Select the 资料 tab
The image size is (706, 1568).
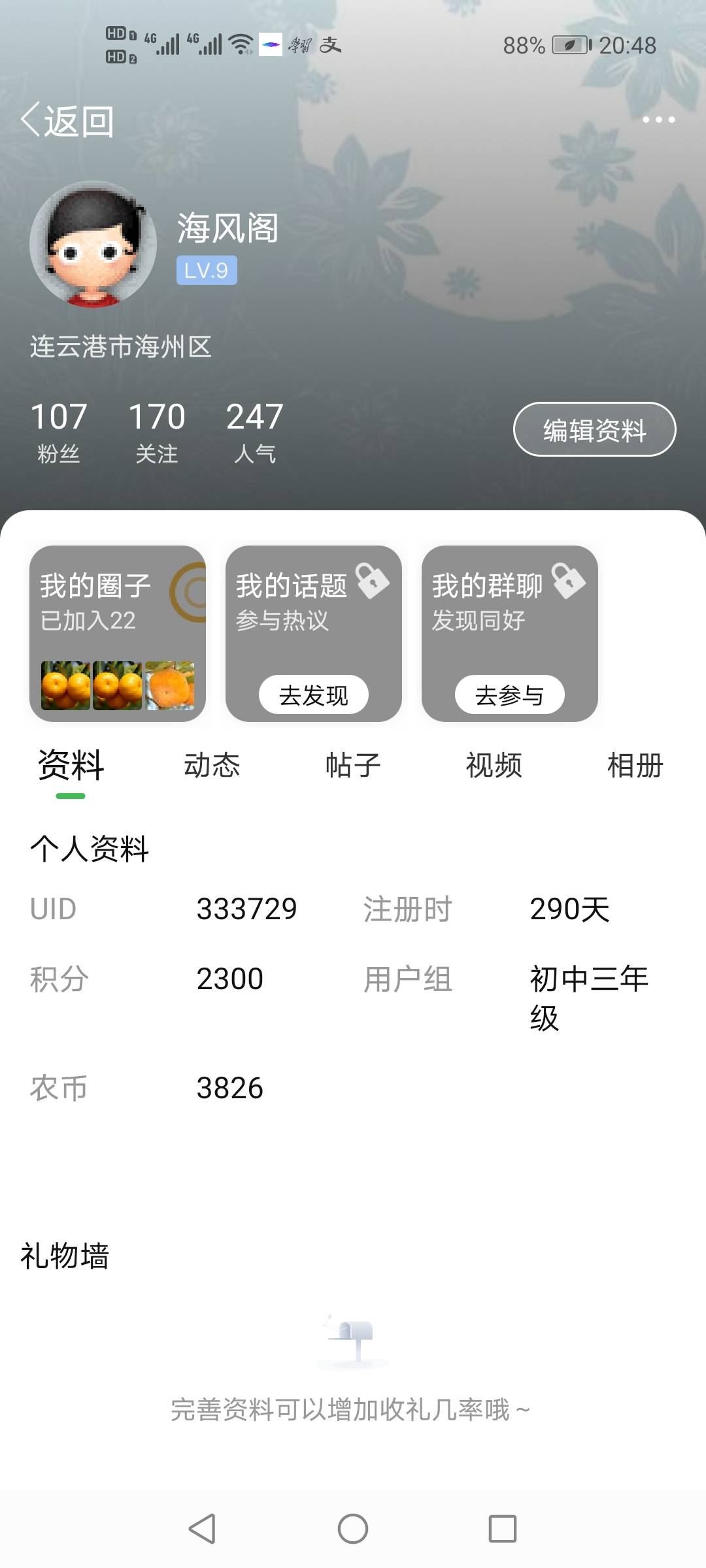[x=71, y=766]
